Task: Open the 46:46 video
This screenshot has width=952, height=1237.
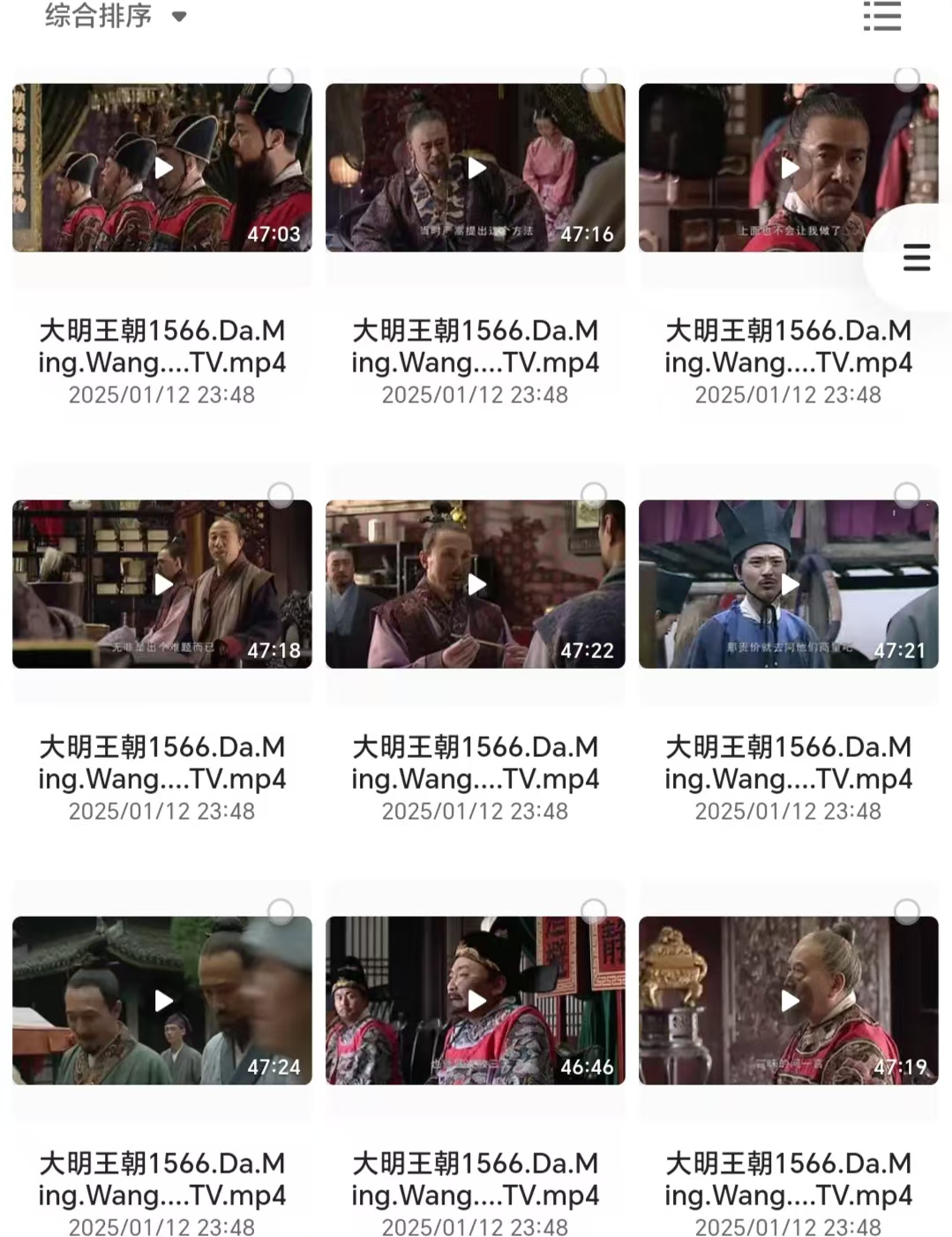Action: pyautogui.click(x=476, y=1001)
